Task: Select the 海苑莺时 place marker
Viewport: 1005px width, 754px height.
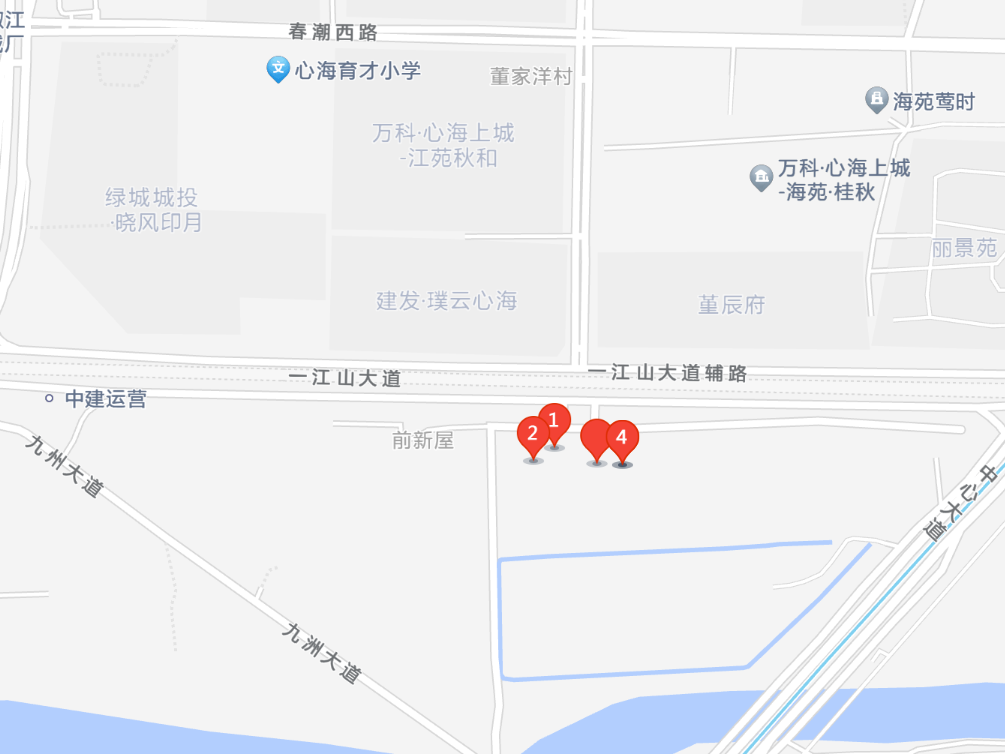Action: tap(876, 100)
